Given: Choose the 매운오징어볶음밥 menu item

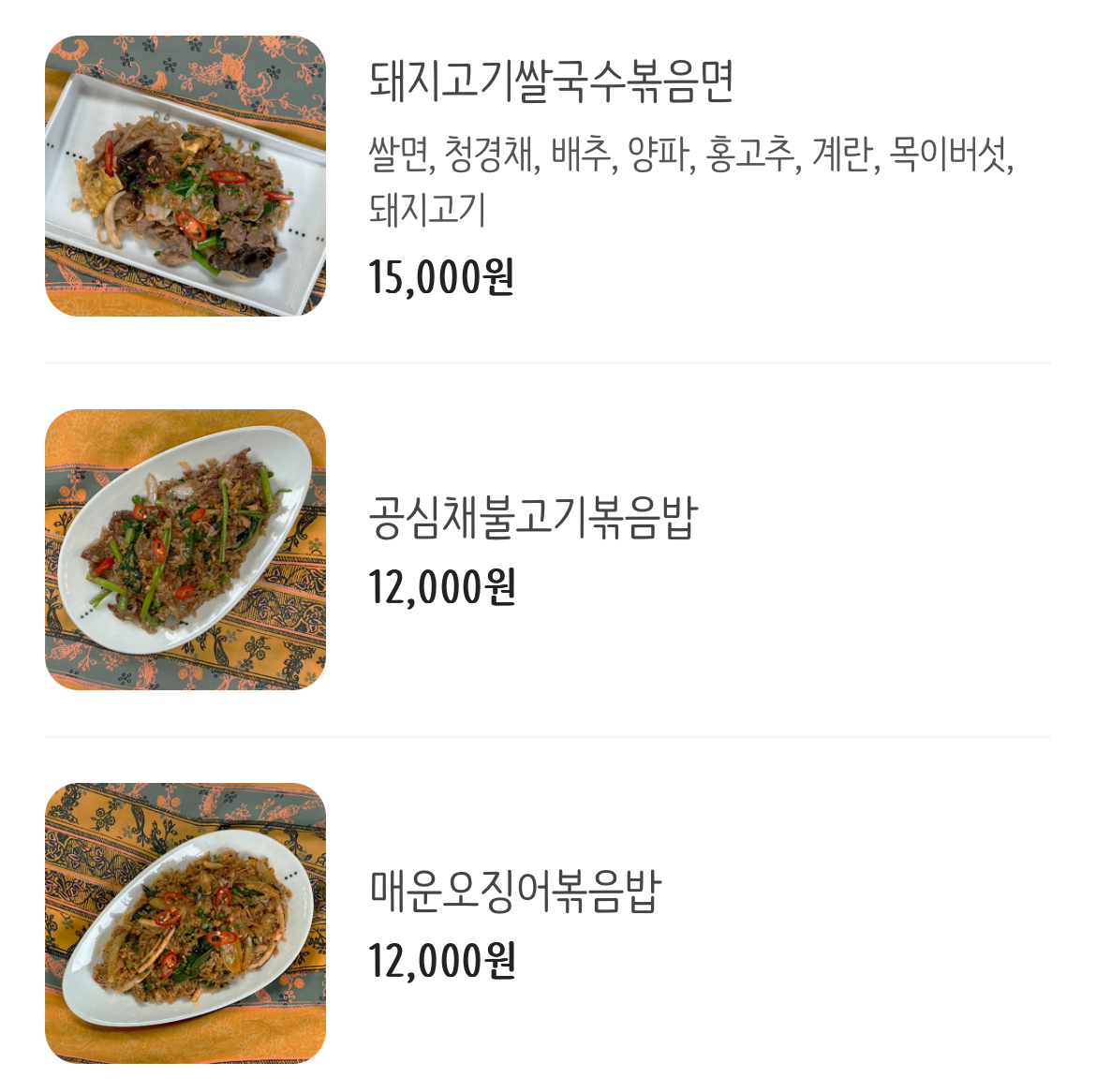Looking at the screenshot, I should [x=515, y=892].
